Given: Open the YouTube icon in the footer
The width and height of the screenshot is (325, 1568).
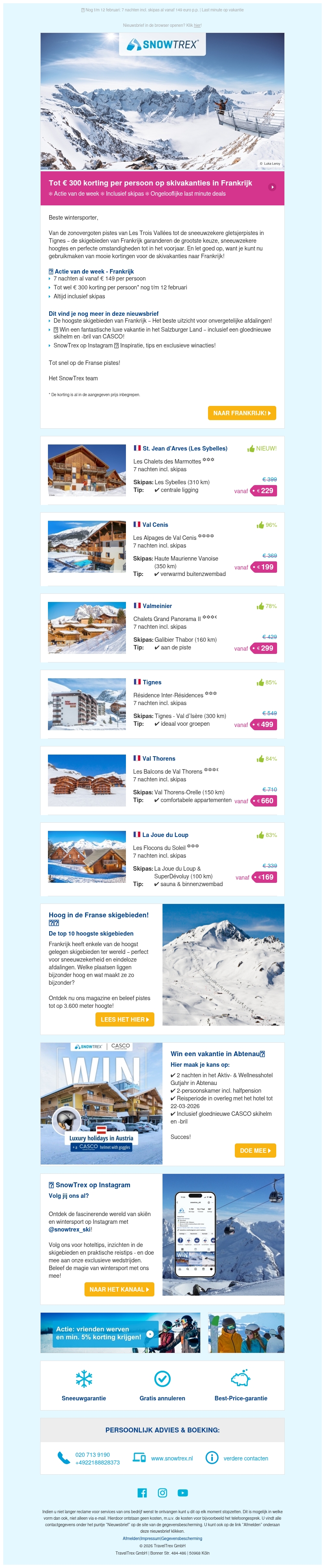Looking at the screenshot, I should coord(182,1493).
